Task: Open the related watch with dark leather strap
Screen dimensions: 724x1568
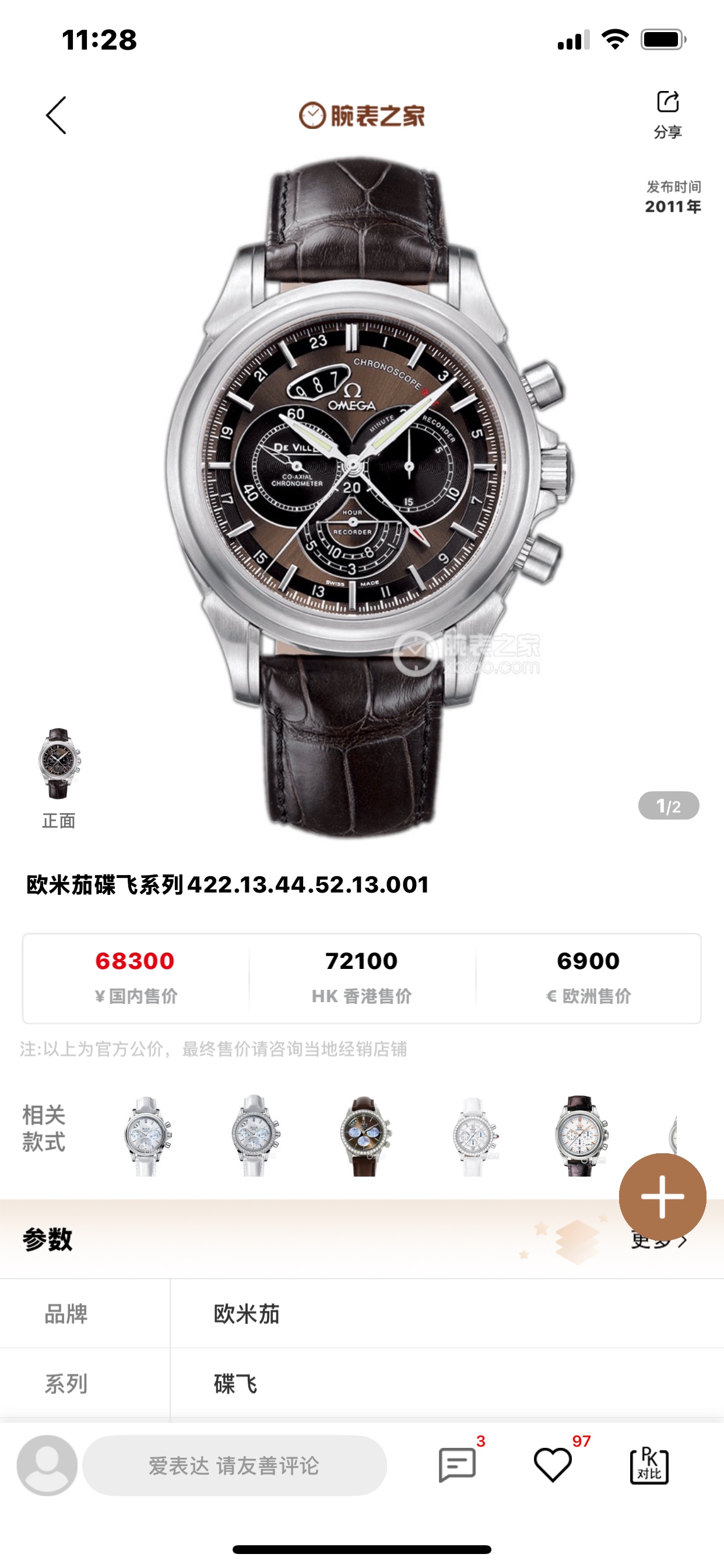Action: pyautogui.click(x=581, y=1136)
